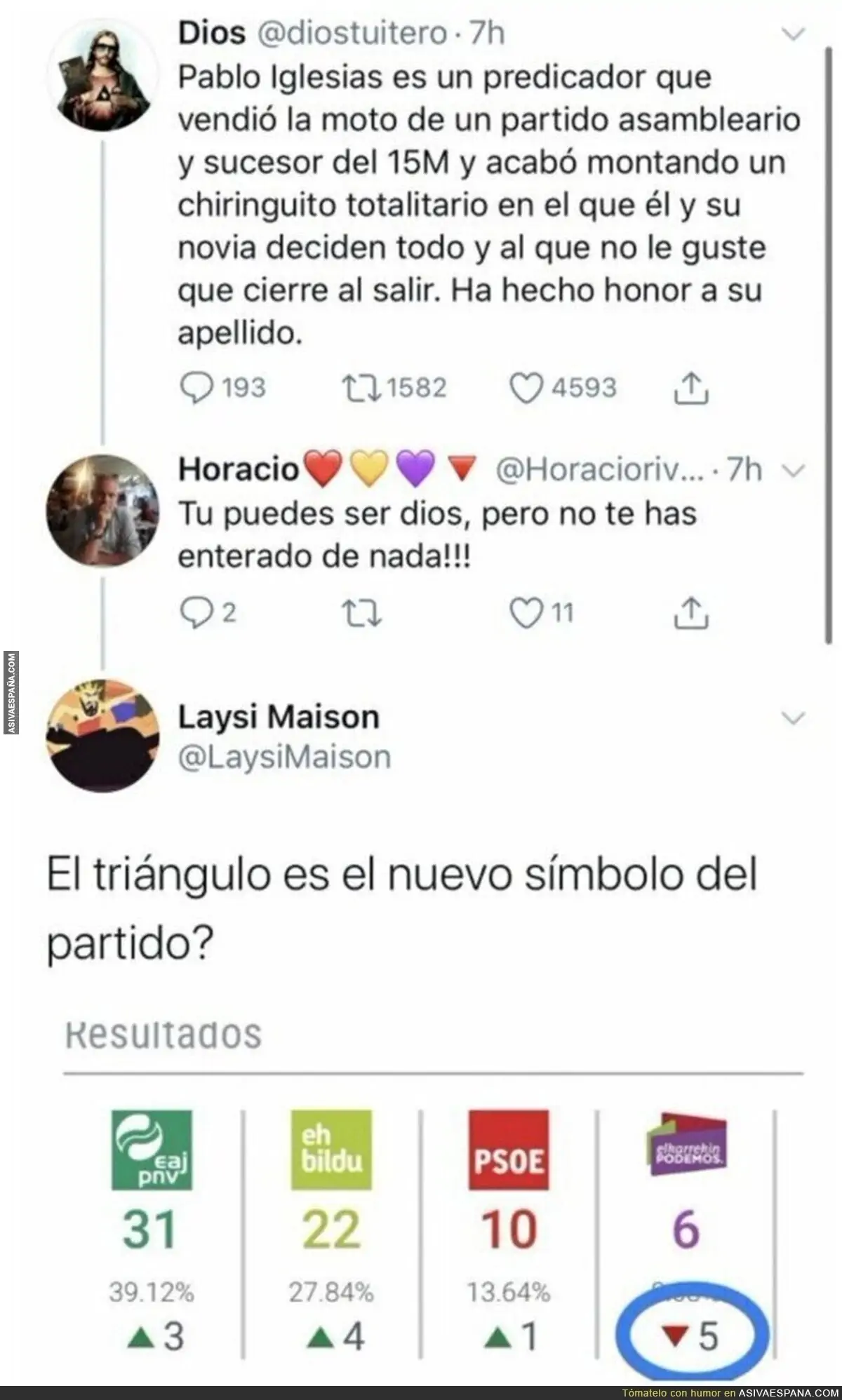Open the Resultados image in Laysi Maison's tweet
Image resolution: width=842 pixels, height=1400 pixels.
point(433,1192)
